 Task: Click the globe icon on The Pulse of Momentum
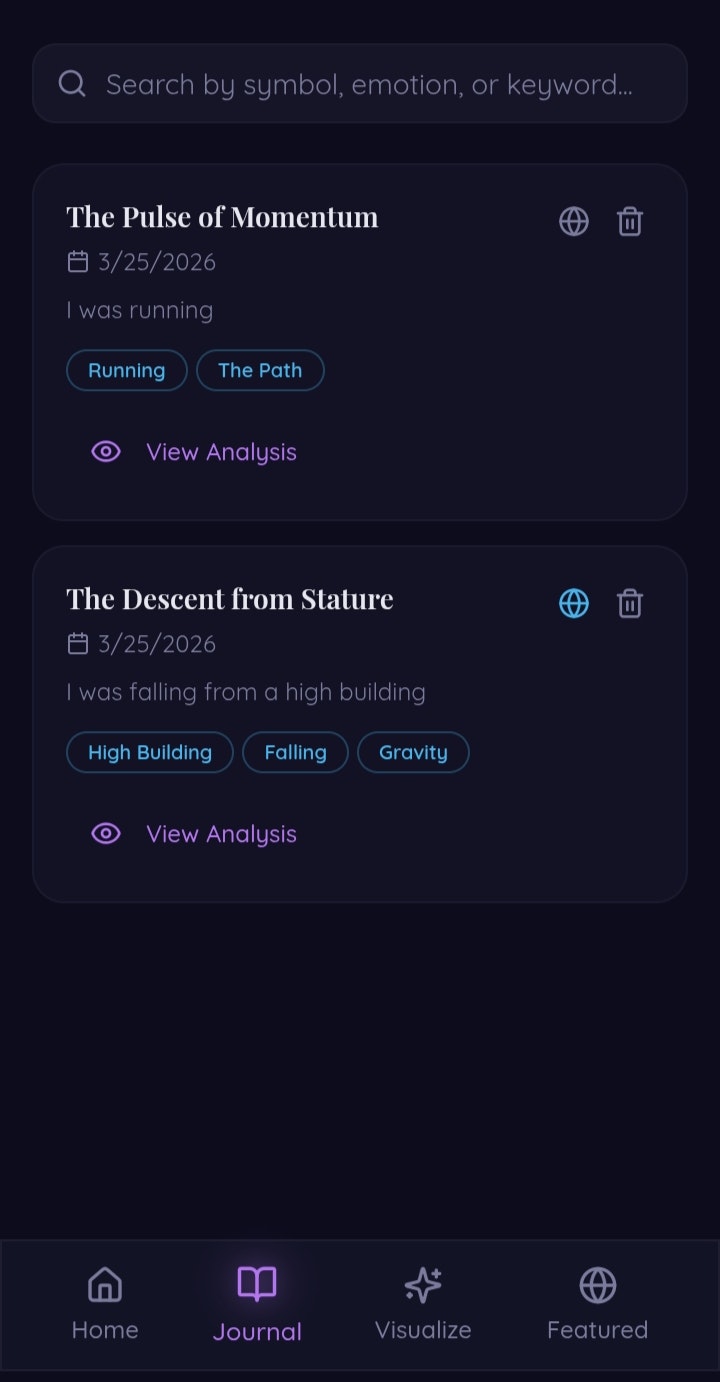[574, 221]
